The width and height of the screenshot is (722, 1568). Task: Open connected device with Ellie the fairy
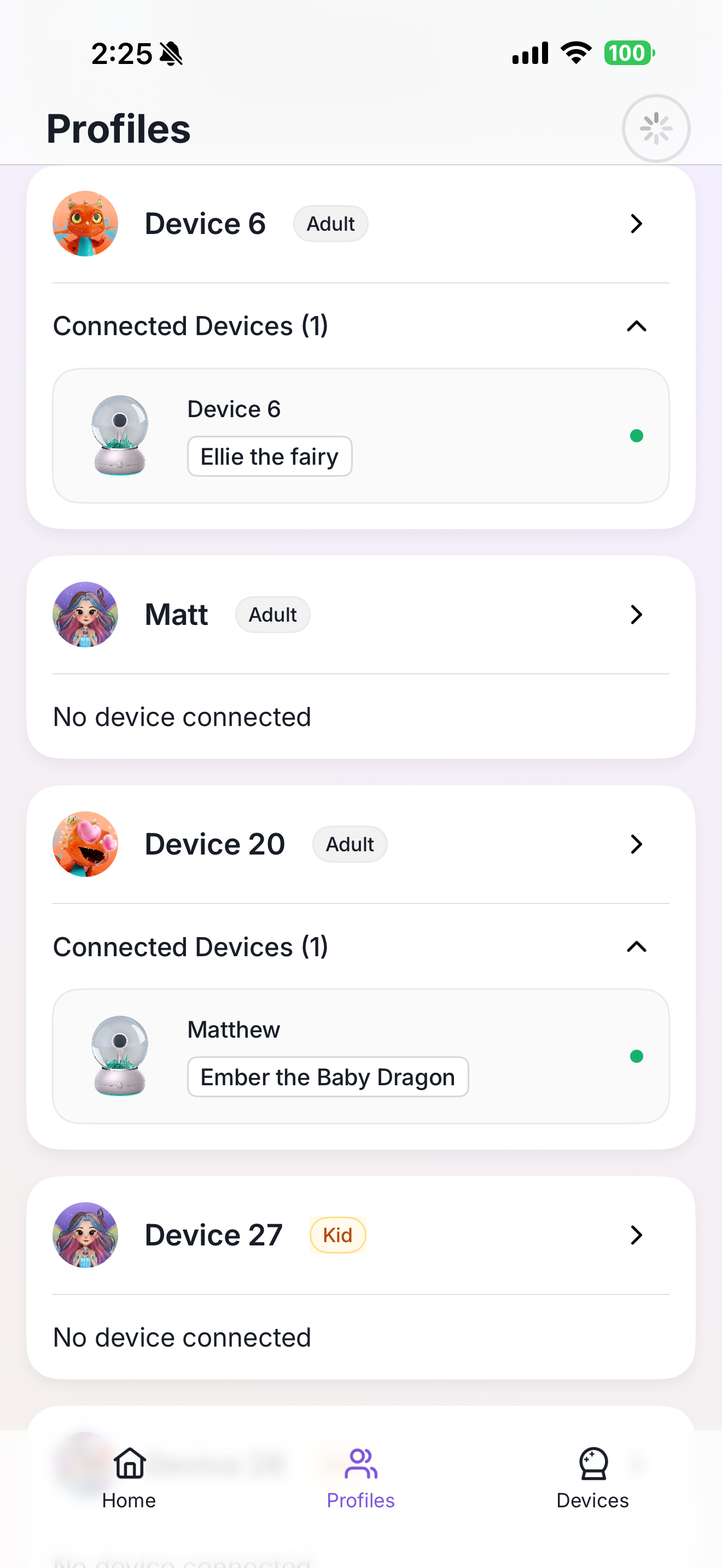click(360, 435)
